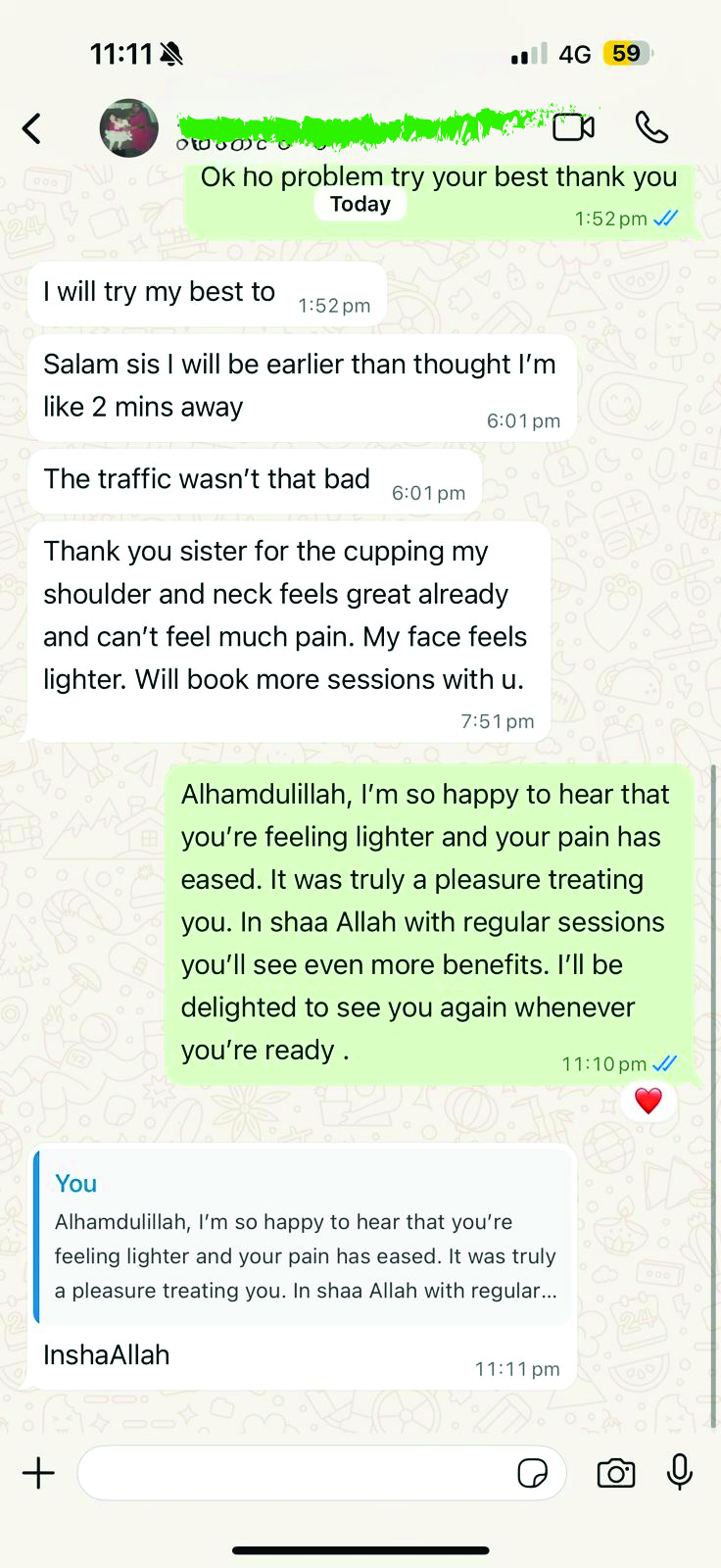Start a video call
Image resolution: width=721 pixels, height=1568 pixels.
pos(573,127)
